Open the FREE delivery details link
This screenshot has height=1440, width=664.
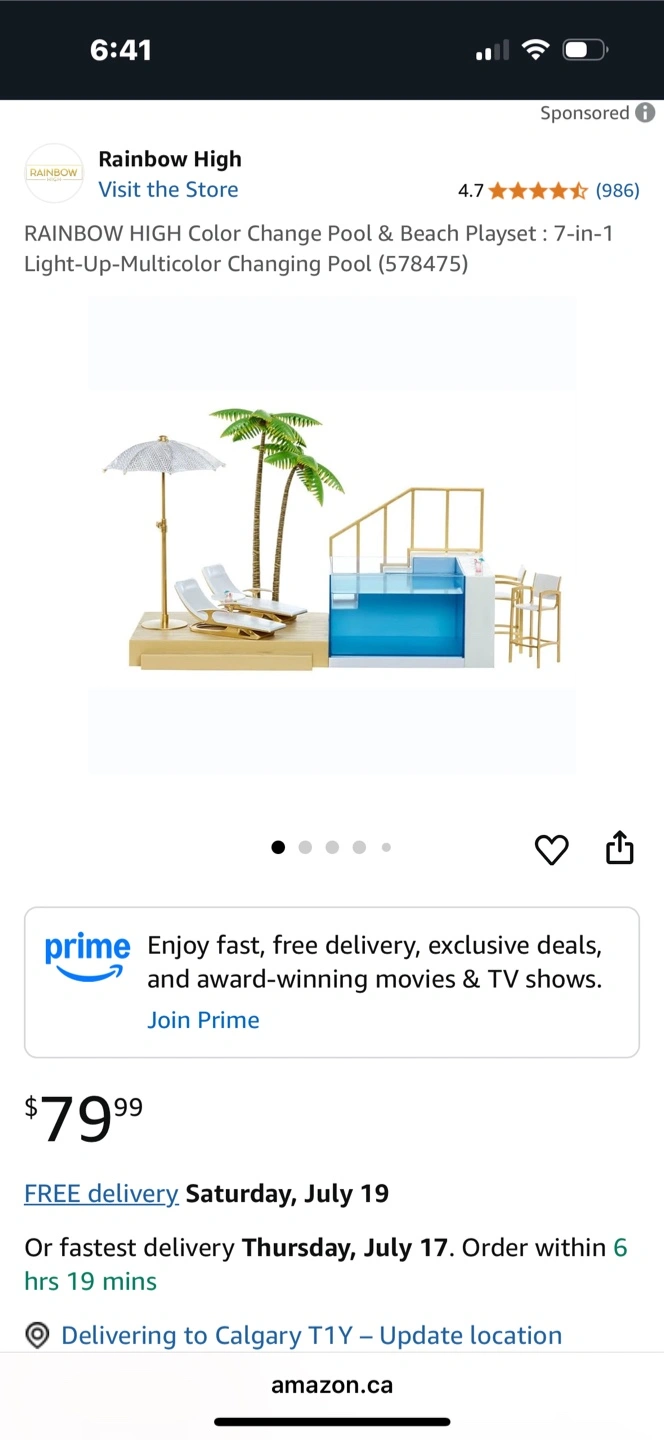coord(101,1193)
